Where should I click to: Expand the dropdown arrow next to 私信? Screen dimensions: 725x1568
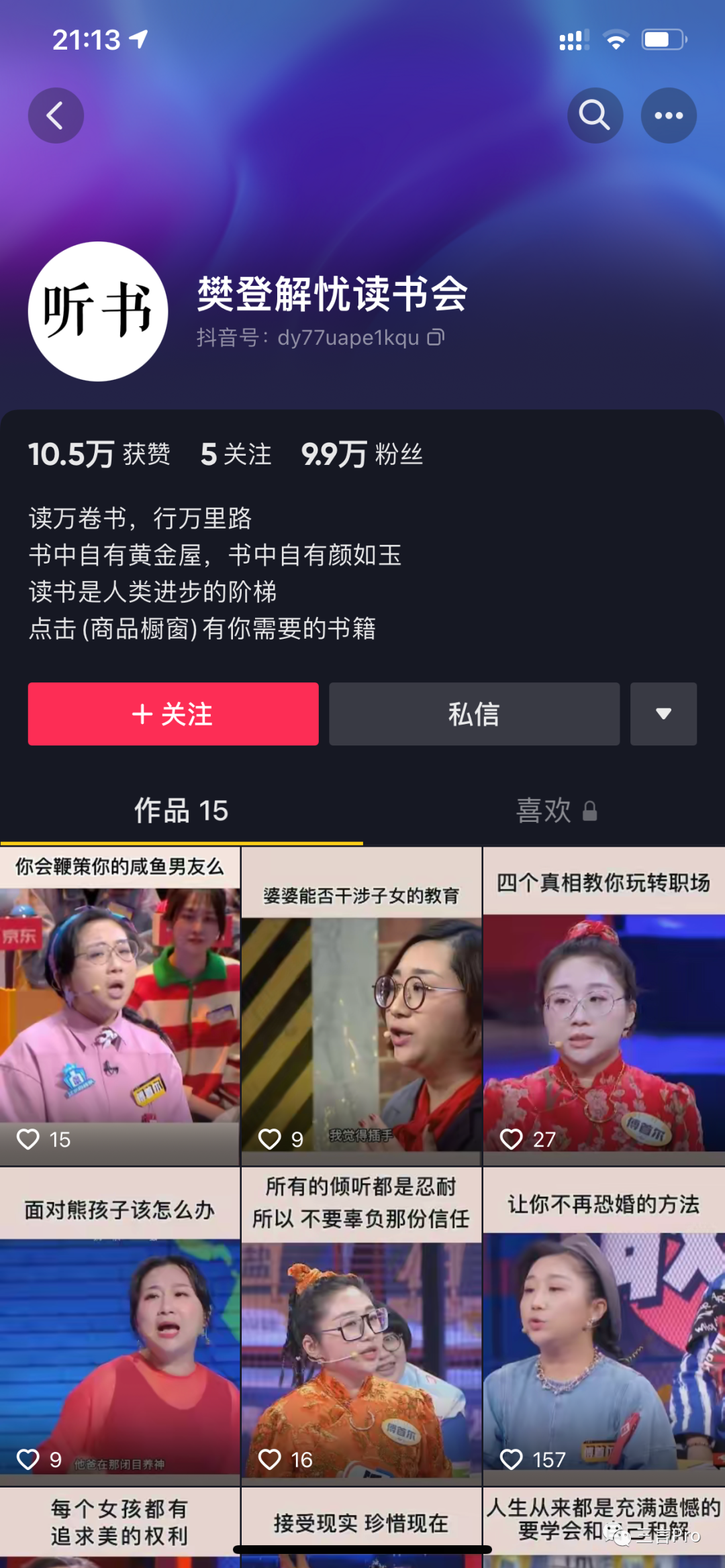pos(663,714)
